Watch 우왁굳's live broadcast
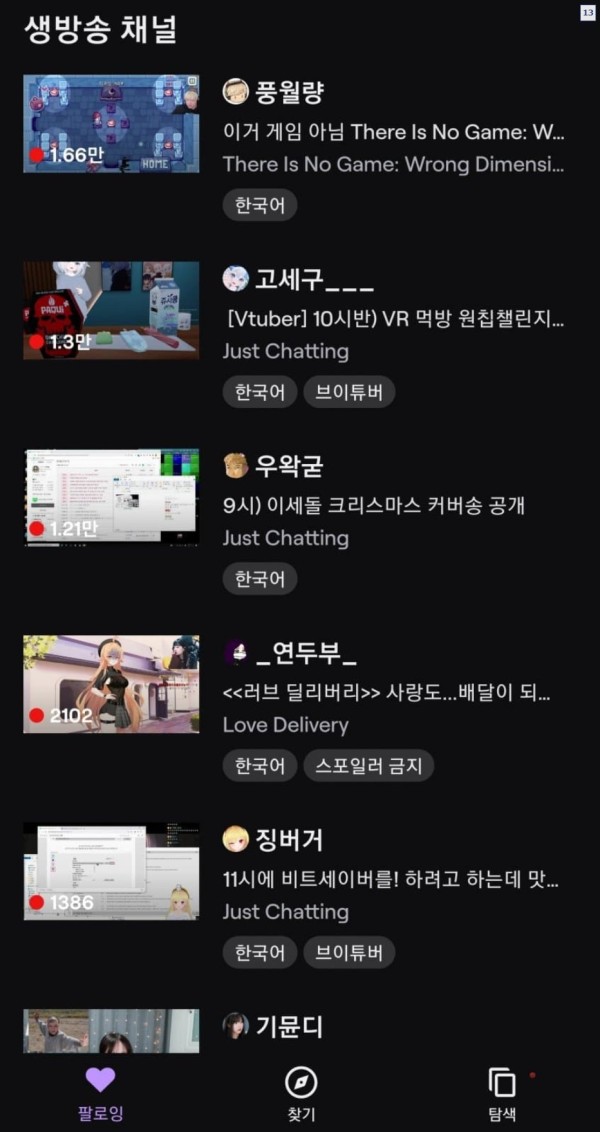Image resolution: width=600 pixels, height=1132 pixels. click(x=111, y=497)
